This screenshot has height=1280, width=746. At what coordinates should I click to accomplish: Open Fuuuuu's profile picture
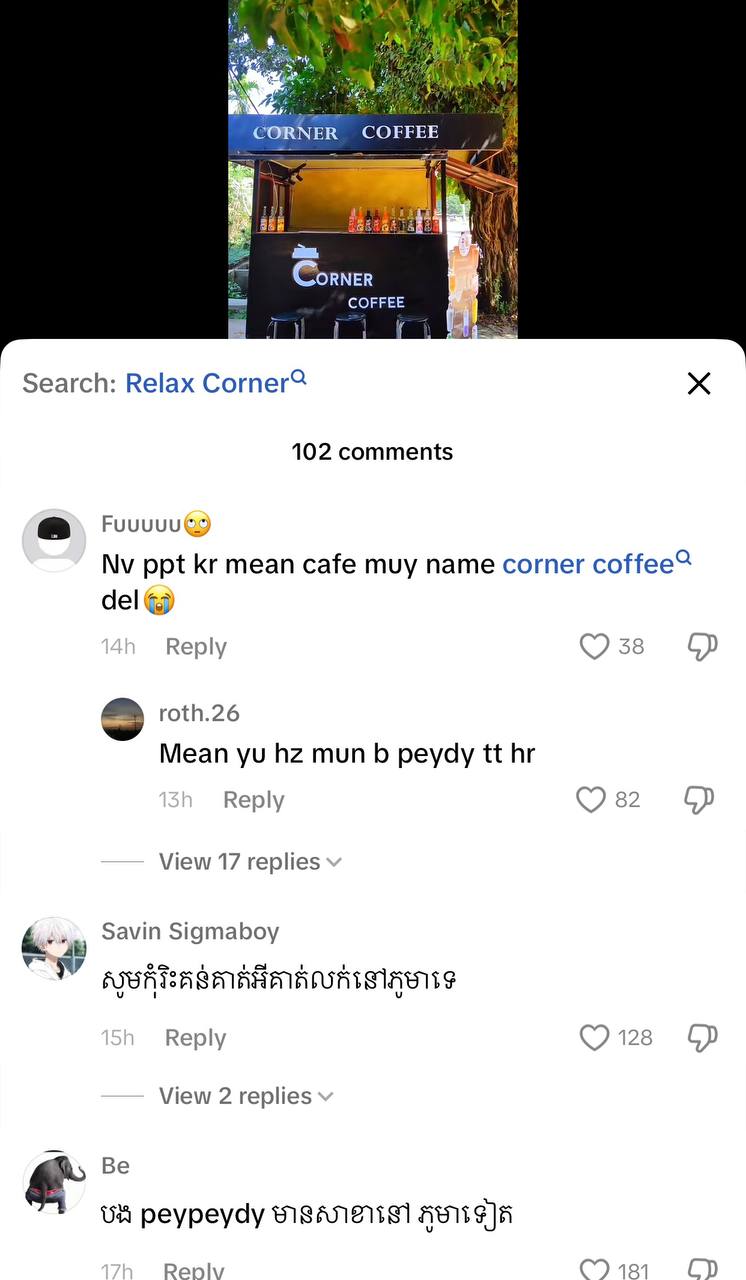click(54, 540)
